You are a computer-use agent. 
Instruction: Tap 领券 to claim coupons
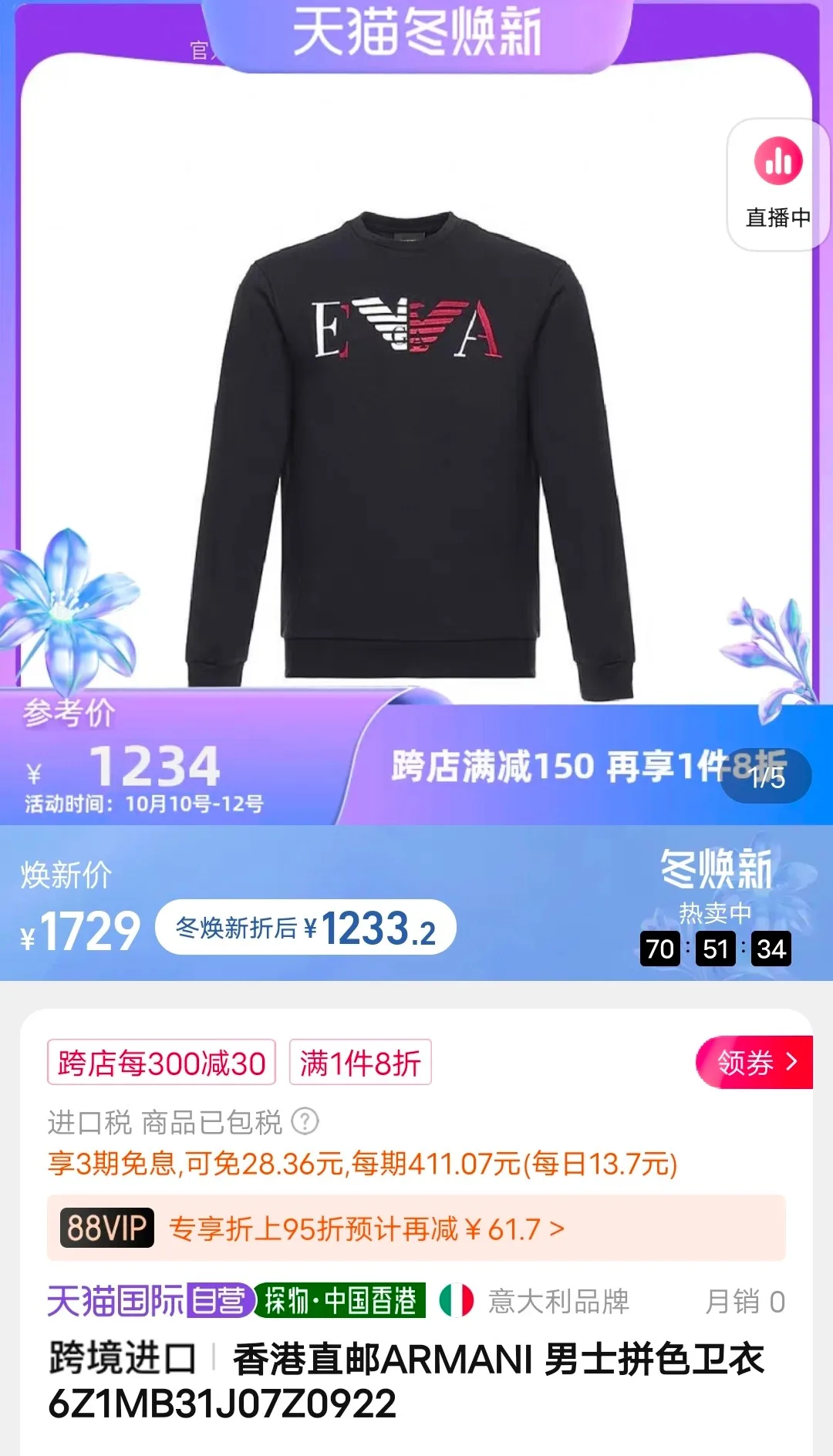pos(754,1062)
